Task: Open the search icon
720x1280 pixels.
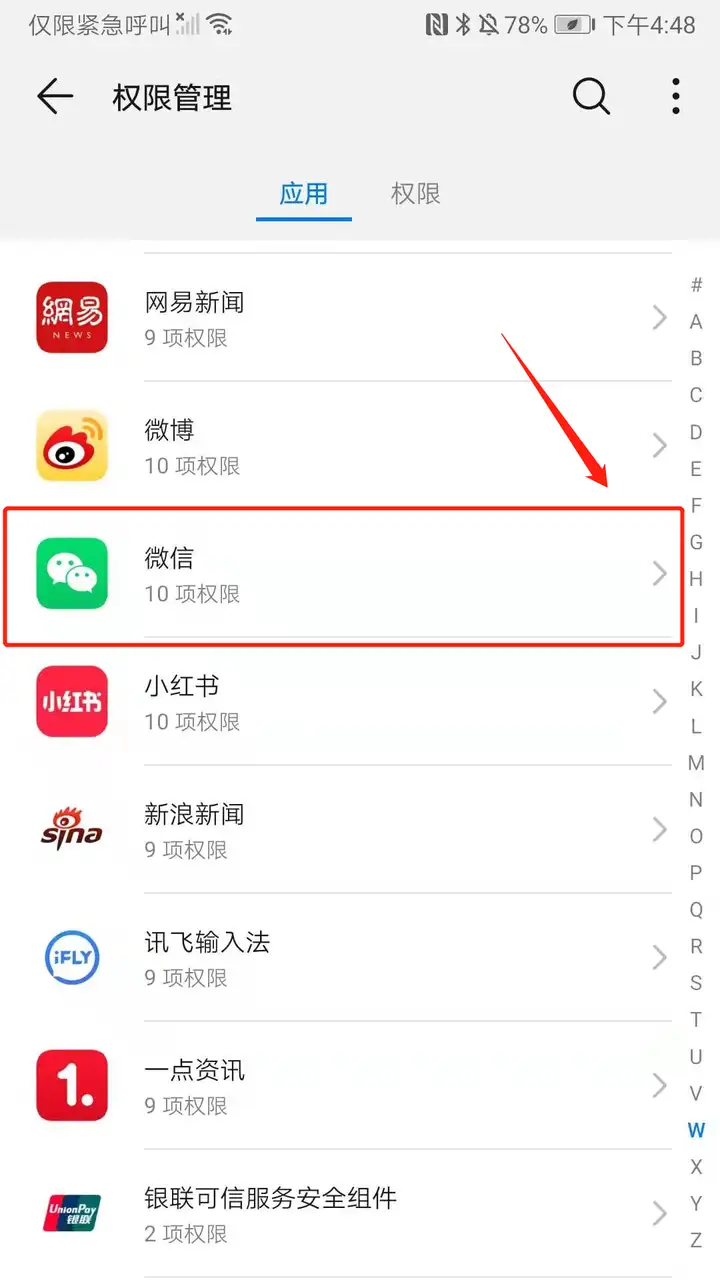Action: pyautogui.click(x=591, y=97)
